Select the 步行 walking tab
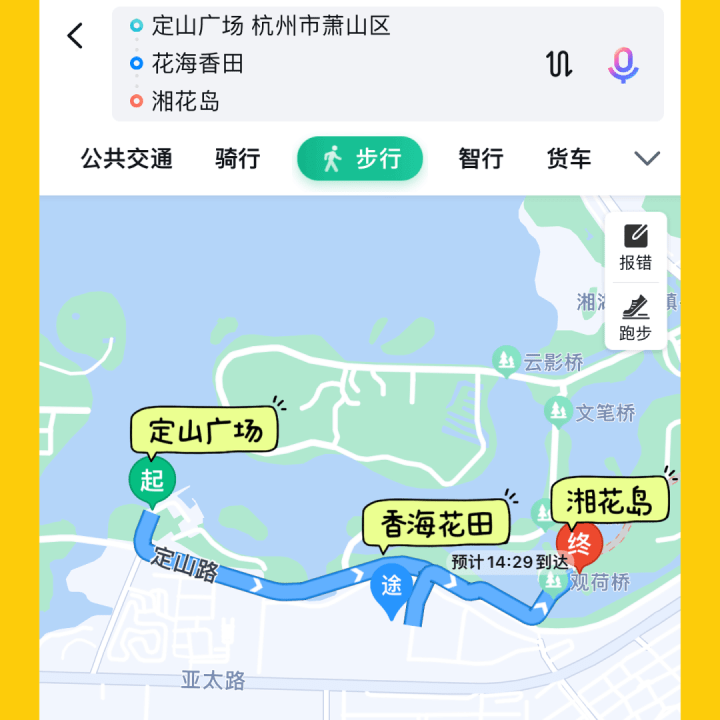 point(360,158)
